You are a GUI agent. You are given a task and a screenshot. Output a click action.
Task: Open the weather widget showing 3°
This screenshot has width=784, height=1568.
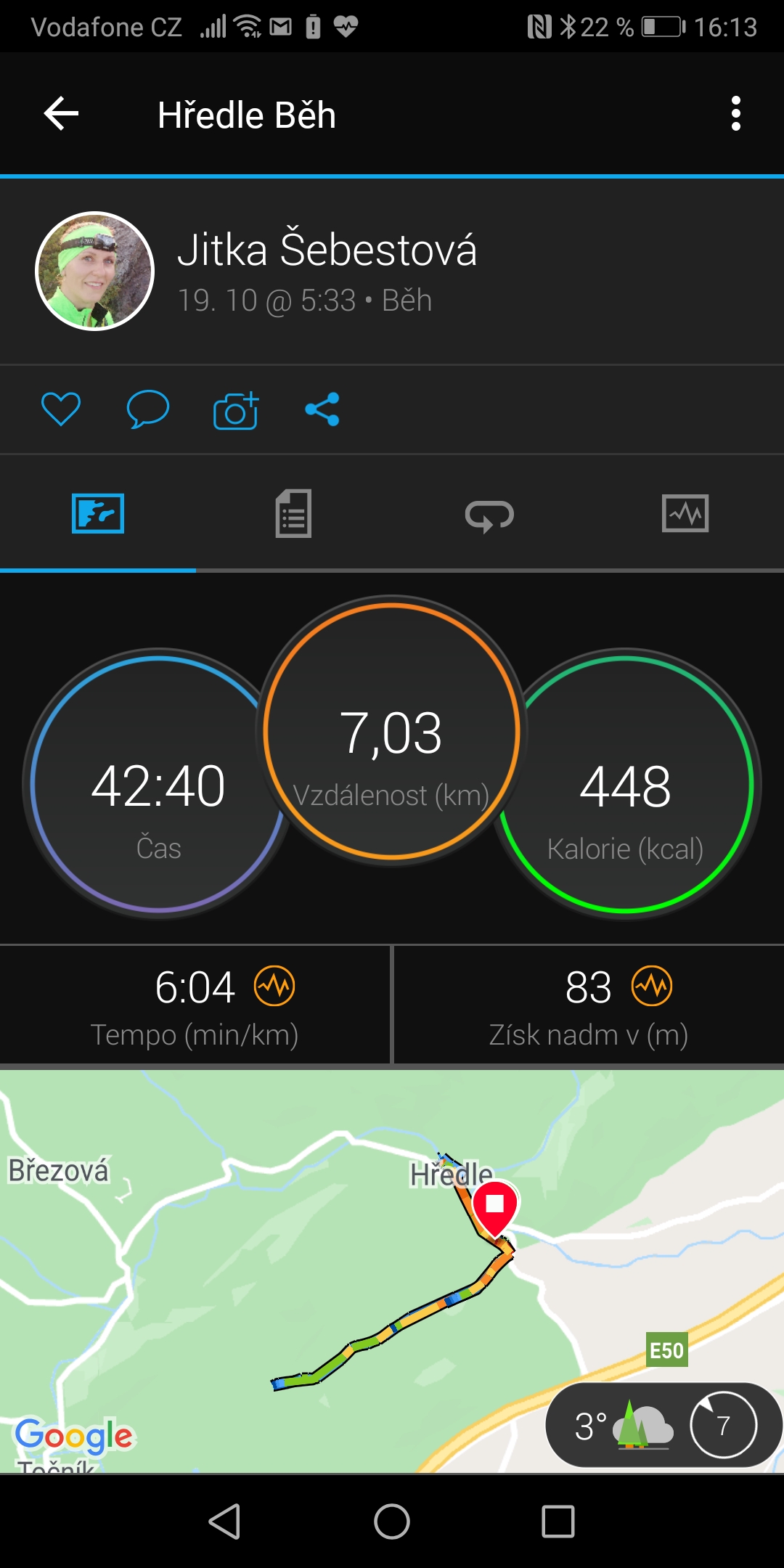(x=663, y=1425)
